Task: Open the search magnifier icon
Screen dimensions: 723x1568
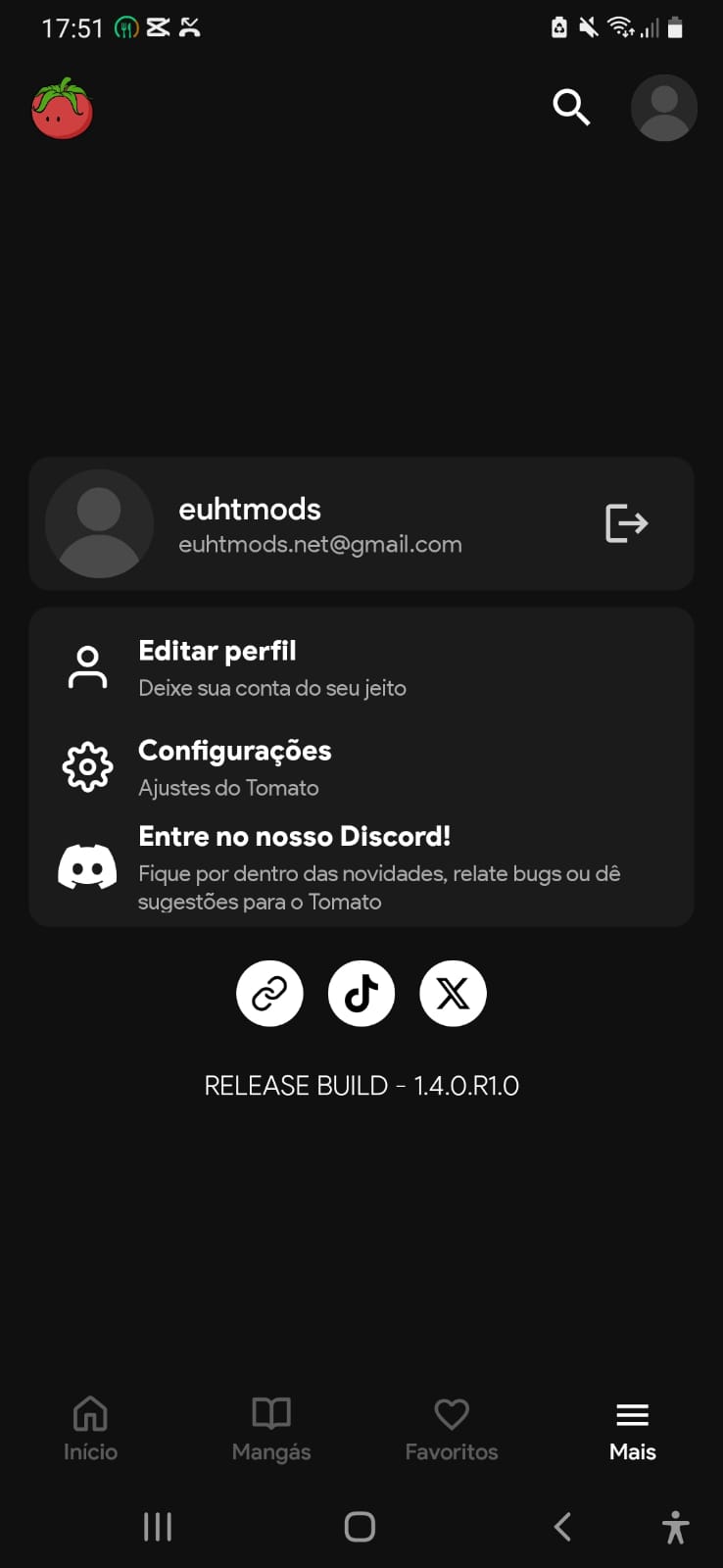Action: tap(571, 108)
